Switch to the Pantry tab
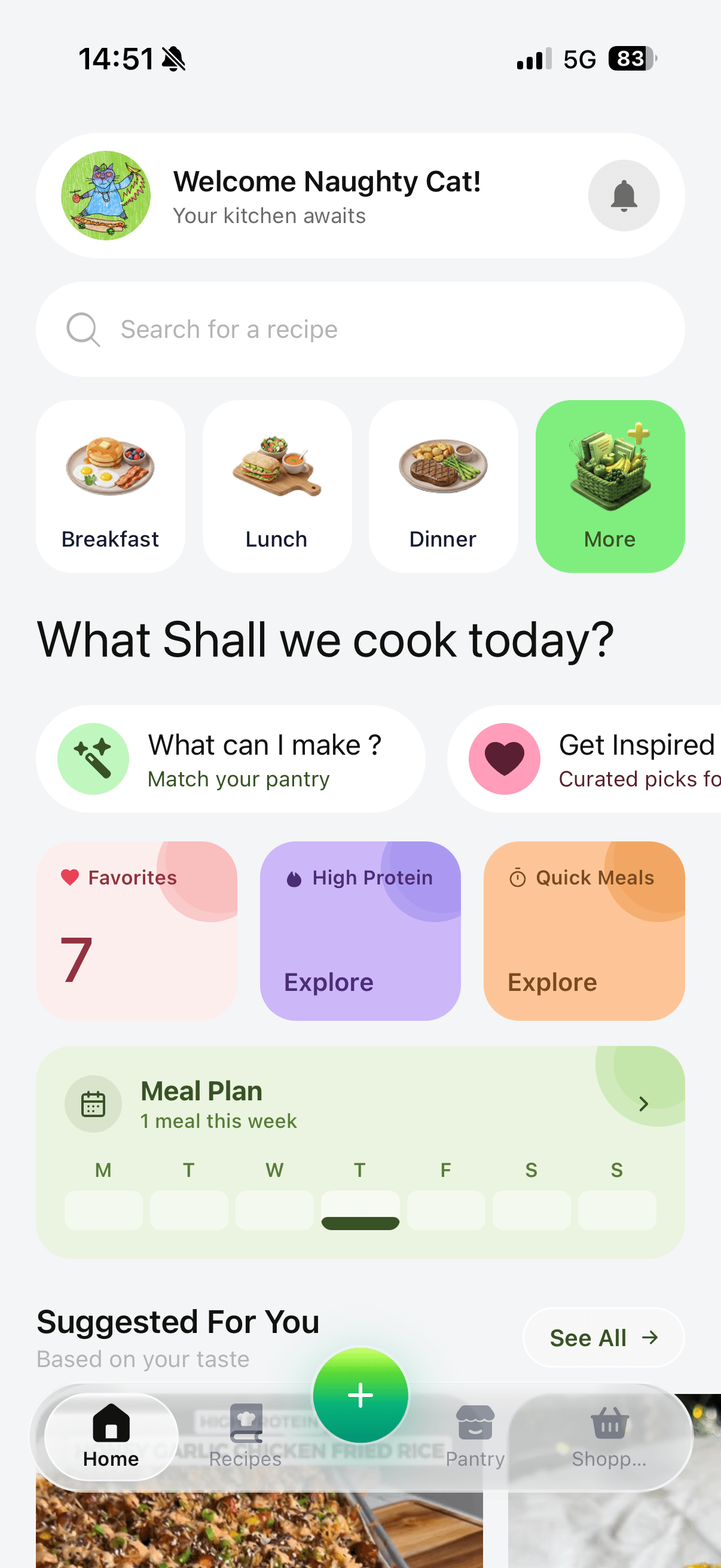The height and width of the screenshot is (1568, 721). (475, 1436)
